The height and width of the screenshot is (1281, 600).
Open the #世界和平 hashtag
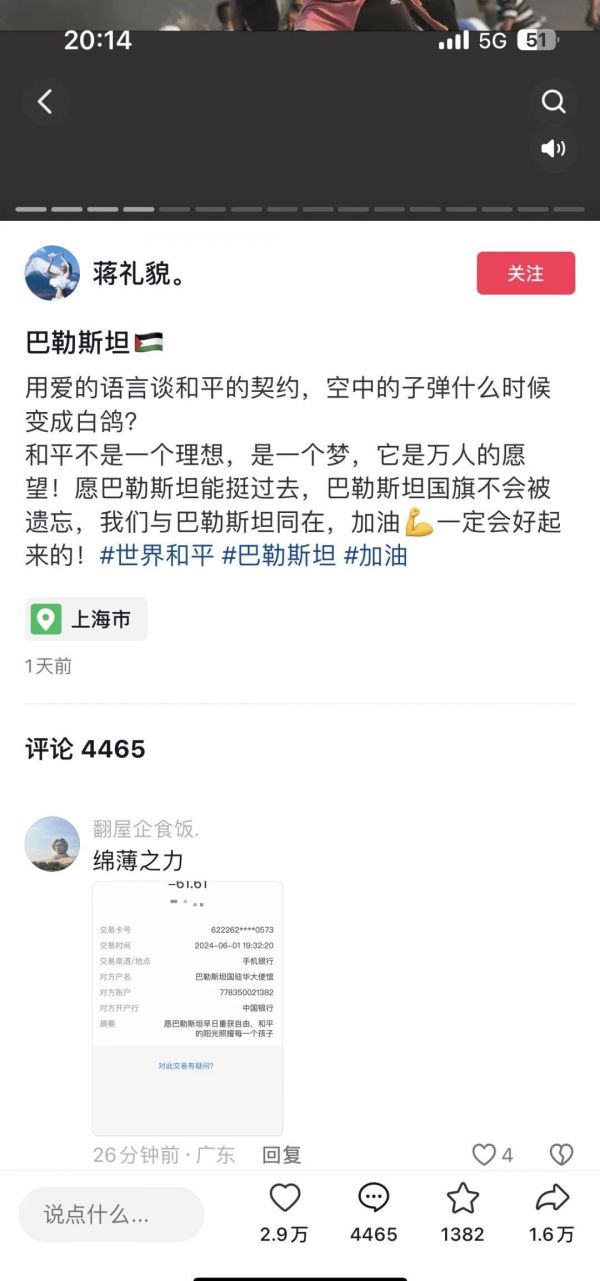pyautogui.click(x=157, y=555)
